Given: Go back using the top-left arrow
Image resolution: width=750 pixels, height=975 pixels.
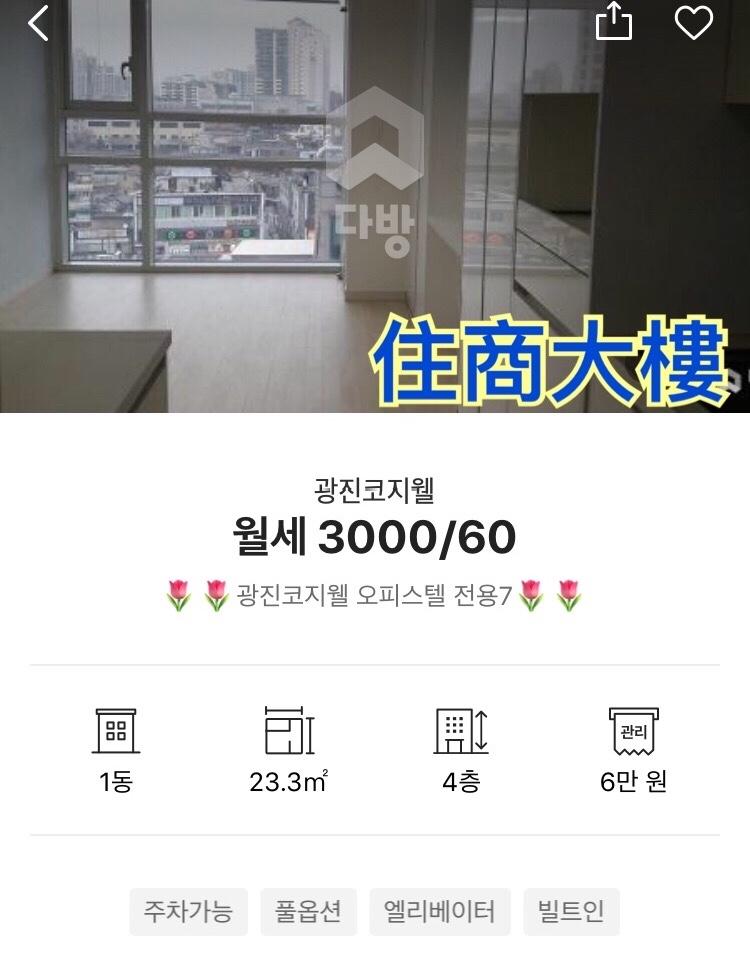Looking at the screenshot, I should point(38,23).
